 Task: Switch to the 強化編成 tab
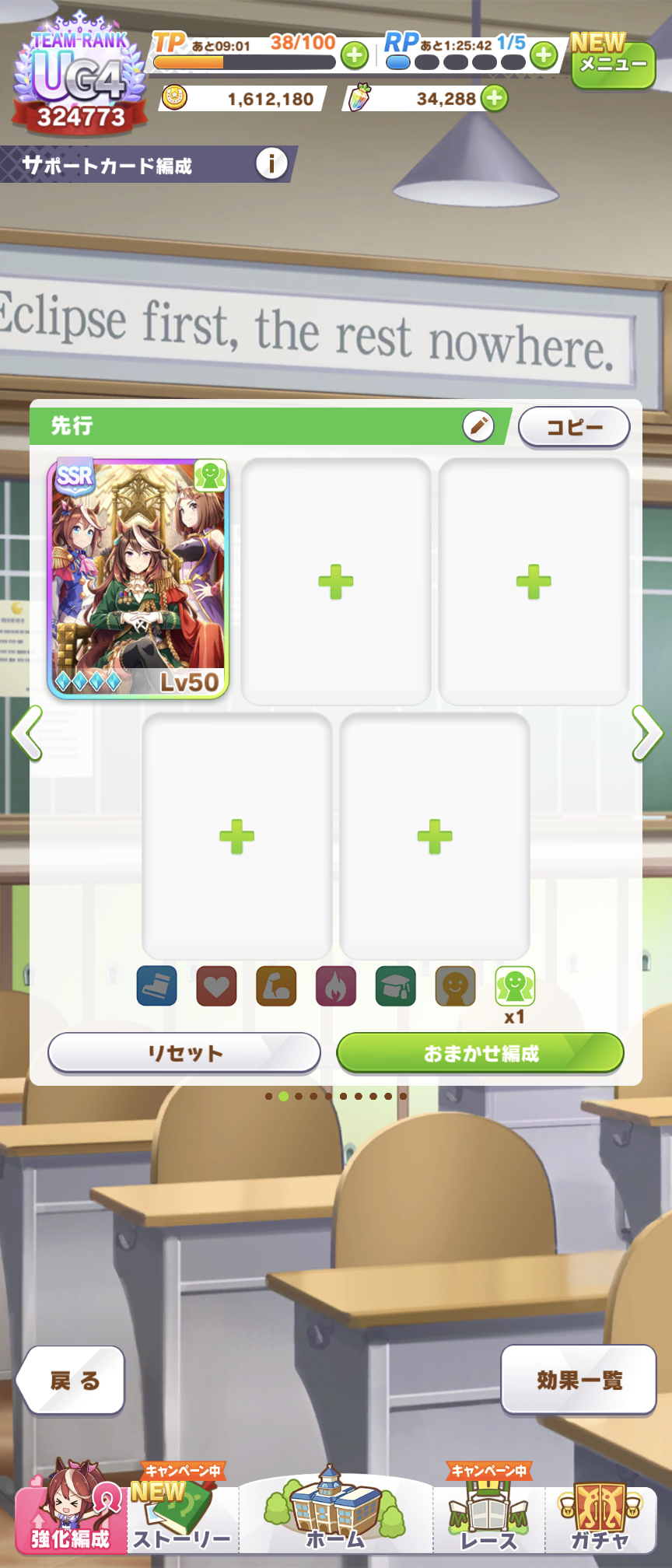click(70, 1513)
